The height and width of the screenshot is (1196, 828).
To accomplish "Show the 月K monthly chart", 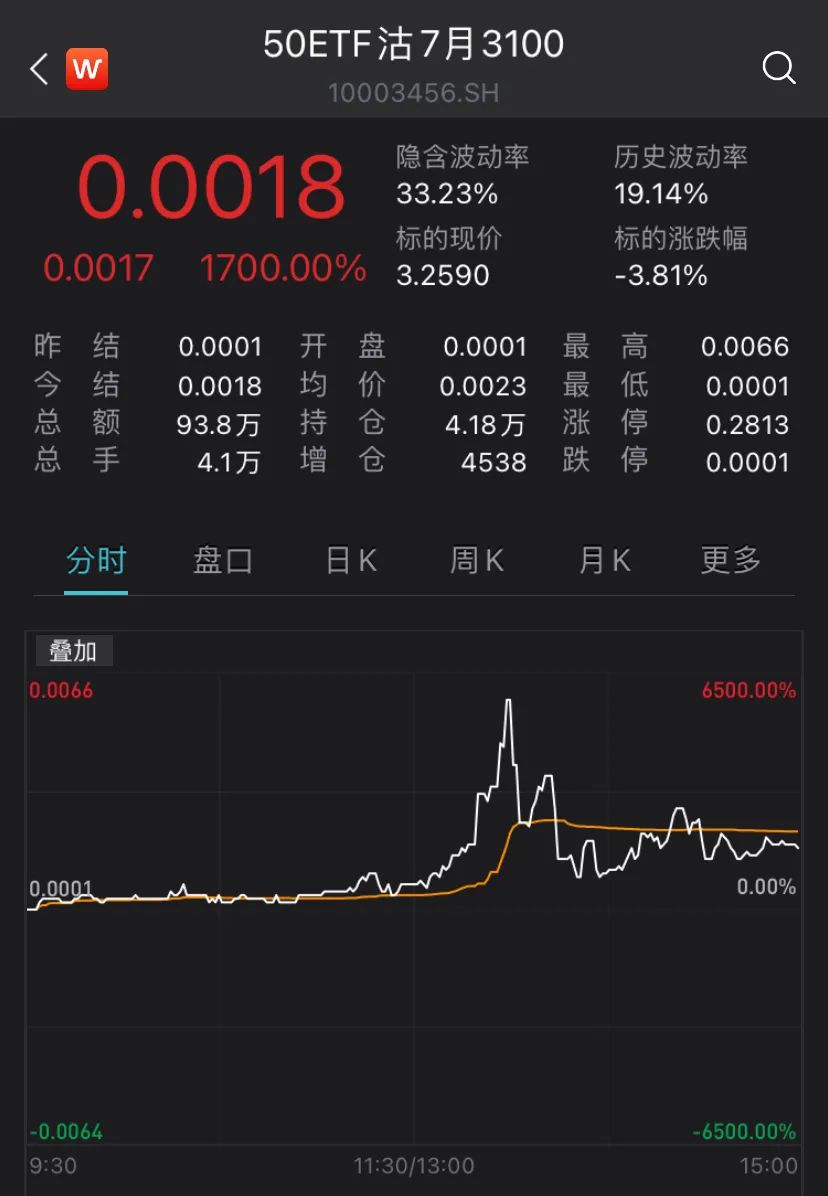I will 604,561.
